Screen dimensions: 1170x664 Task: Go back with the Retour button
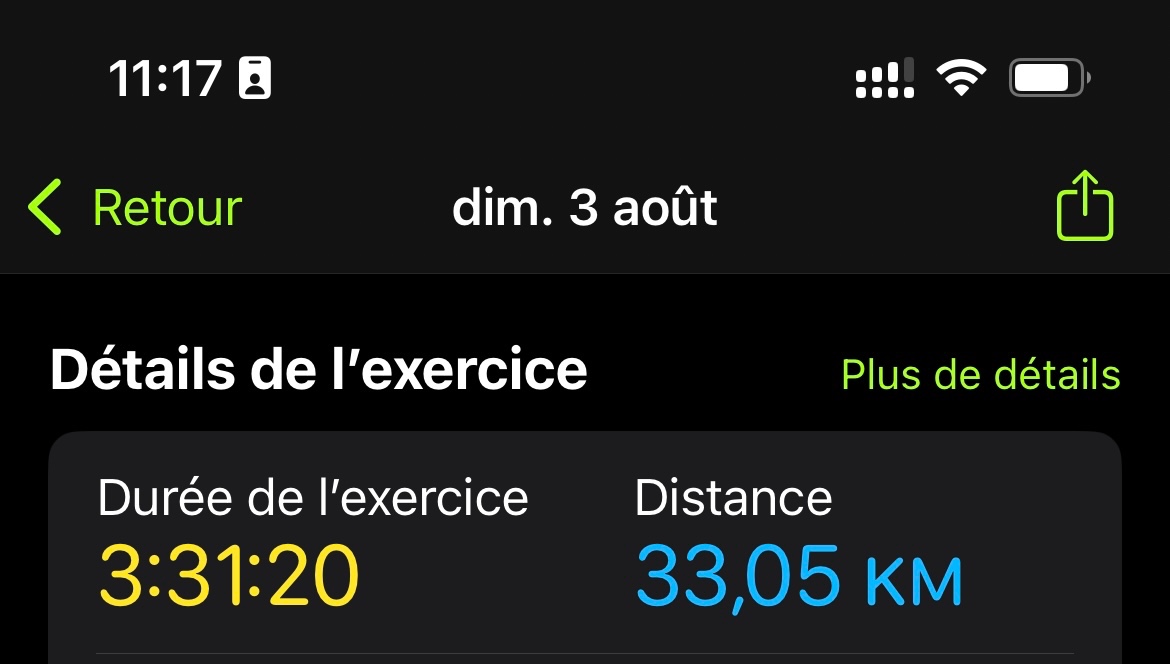(135, 208)
